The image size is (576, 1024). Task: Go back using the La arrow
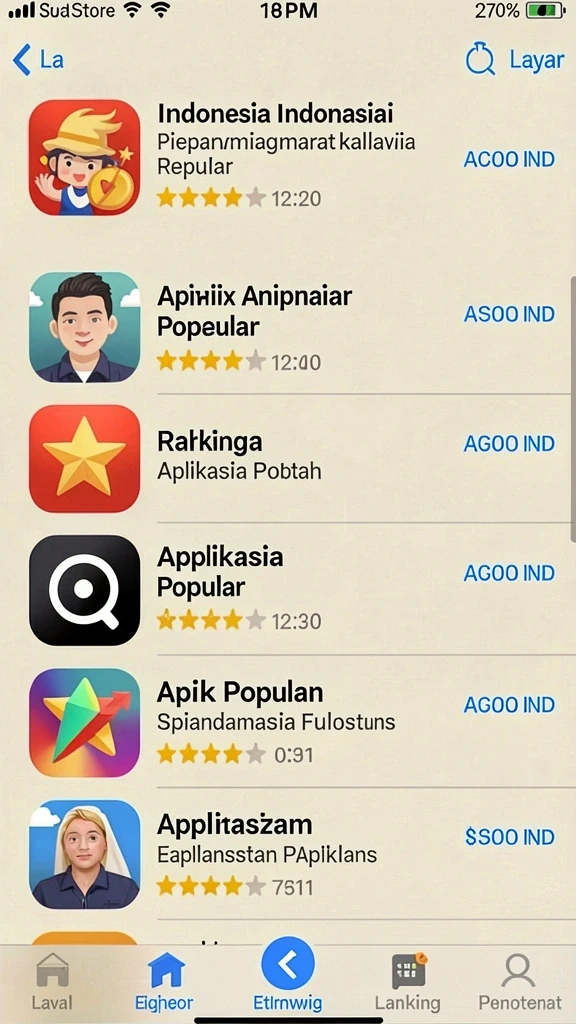(x=38, y=60)
